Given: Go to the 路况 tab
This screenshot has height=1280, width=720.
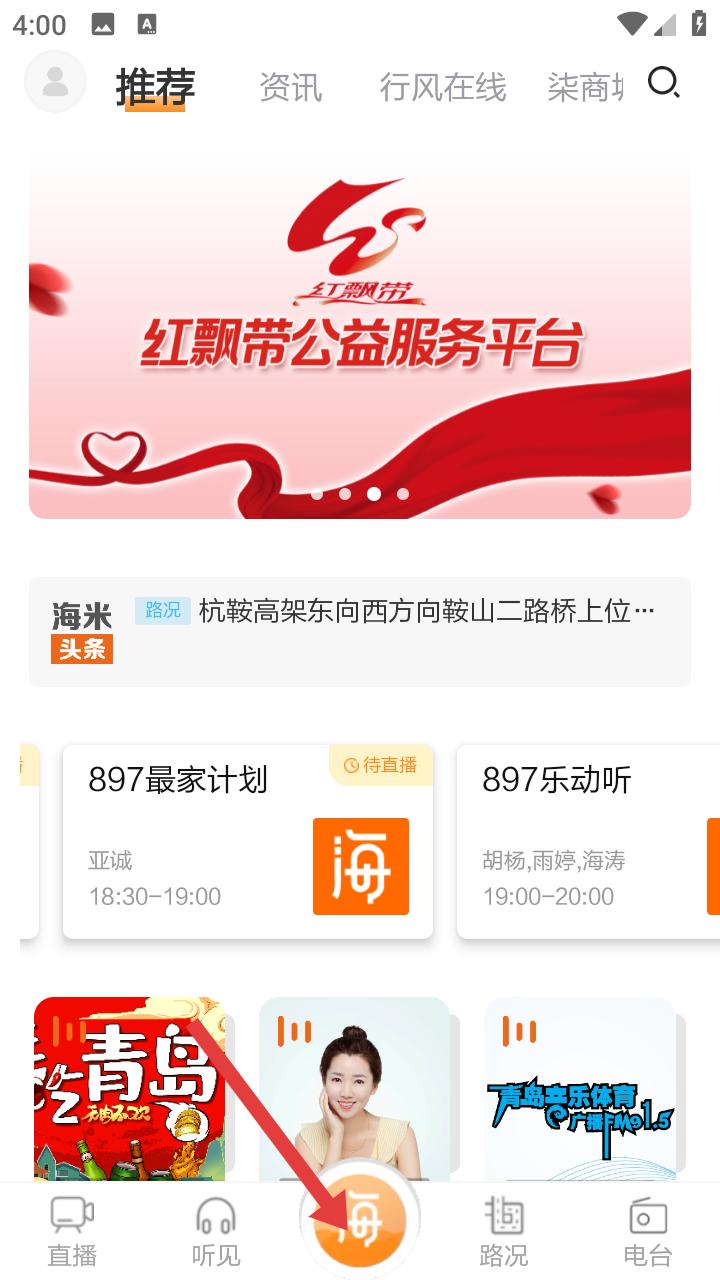Looking at the screenshot, I should coord(504,1231).
